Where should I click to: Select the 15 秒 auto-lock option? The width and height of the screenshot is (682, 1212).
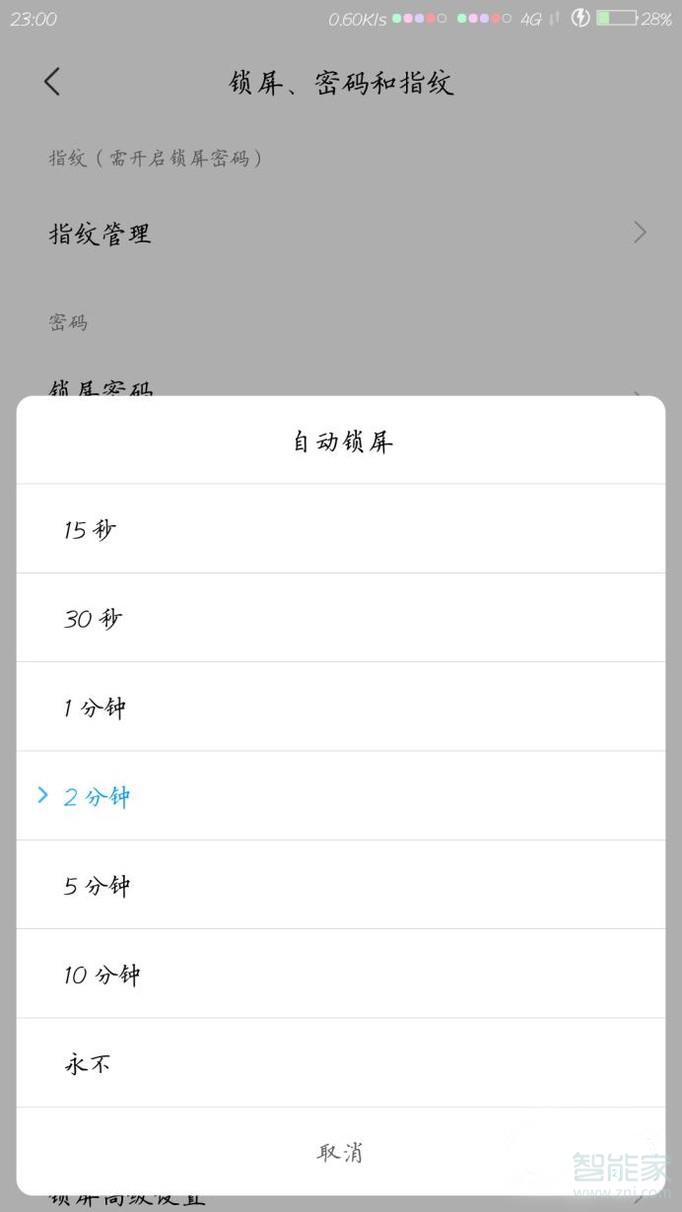point(90,529)
